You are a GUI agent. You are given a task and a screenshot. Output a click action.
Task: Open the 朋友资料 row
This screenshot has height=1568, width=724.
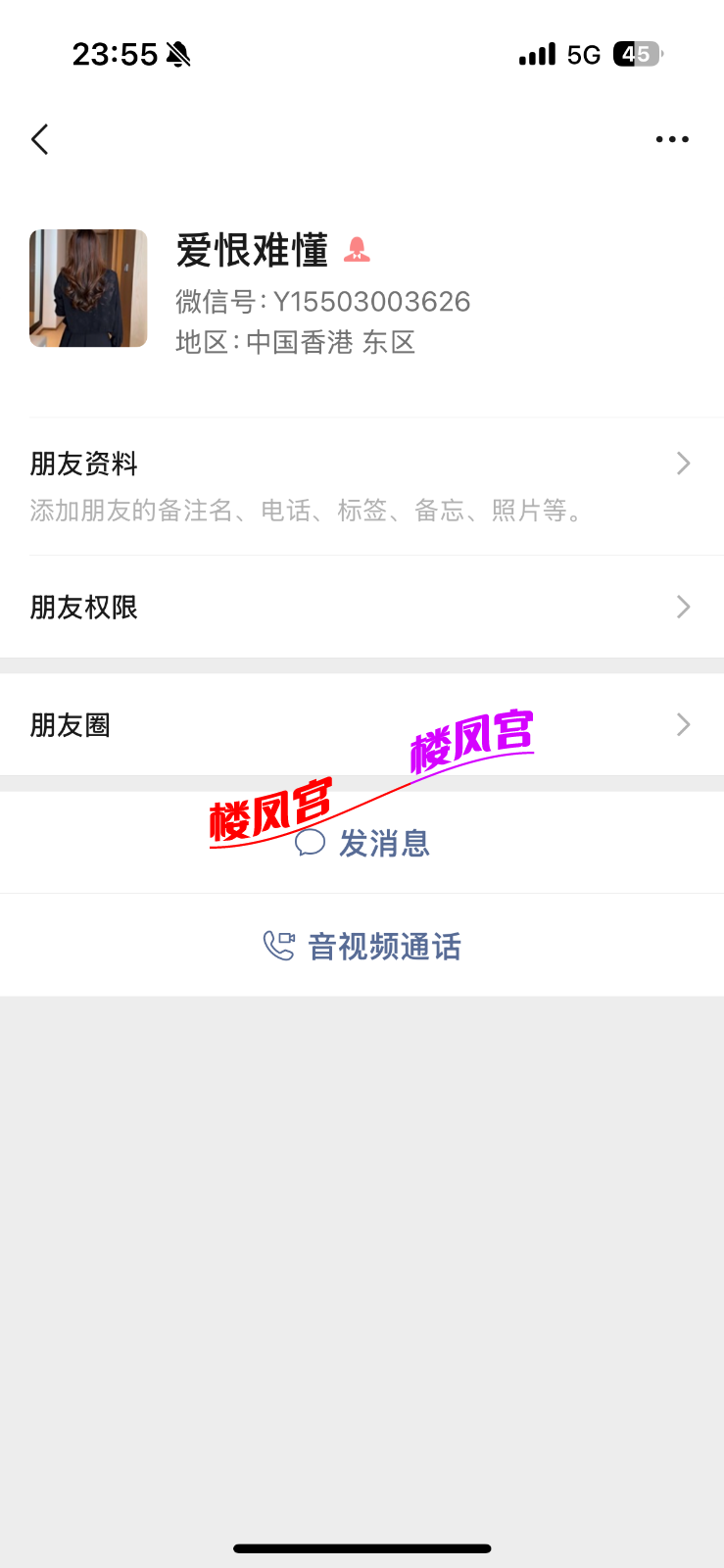(362, 486)
